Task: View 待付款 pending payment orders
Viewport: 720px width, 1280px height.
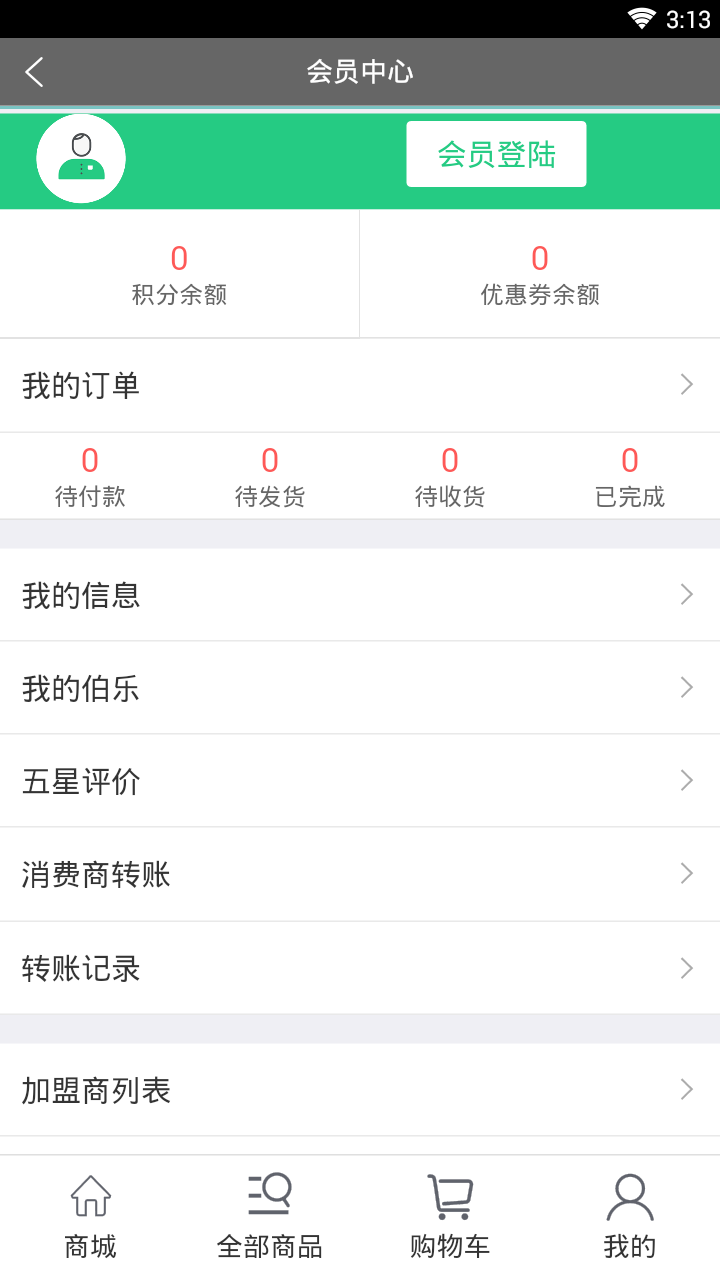Action: pyautogui.click(x=90, y=477)
